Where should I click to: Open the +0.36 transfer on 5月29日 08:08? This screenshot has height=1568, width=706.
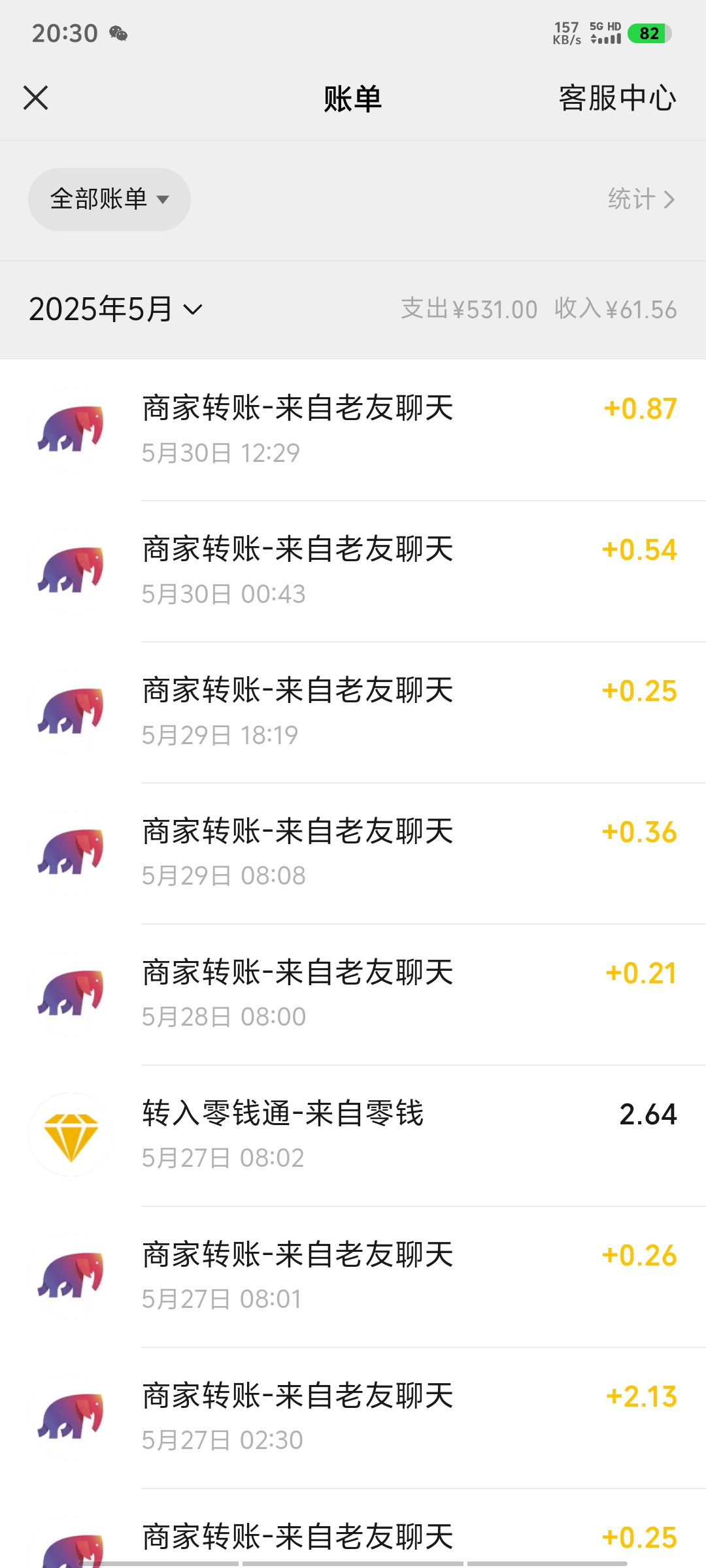pos(353,853)
